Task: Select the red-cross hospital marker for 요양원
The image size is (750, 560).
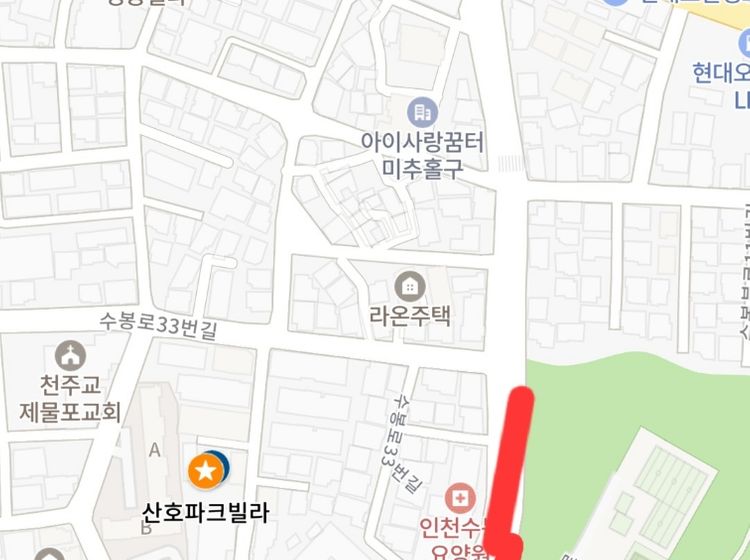Action: (x=459, y=497)
